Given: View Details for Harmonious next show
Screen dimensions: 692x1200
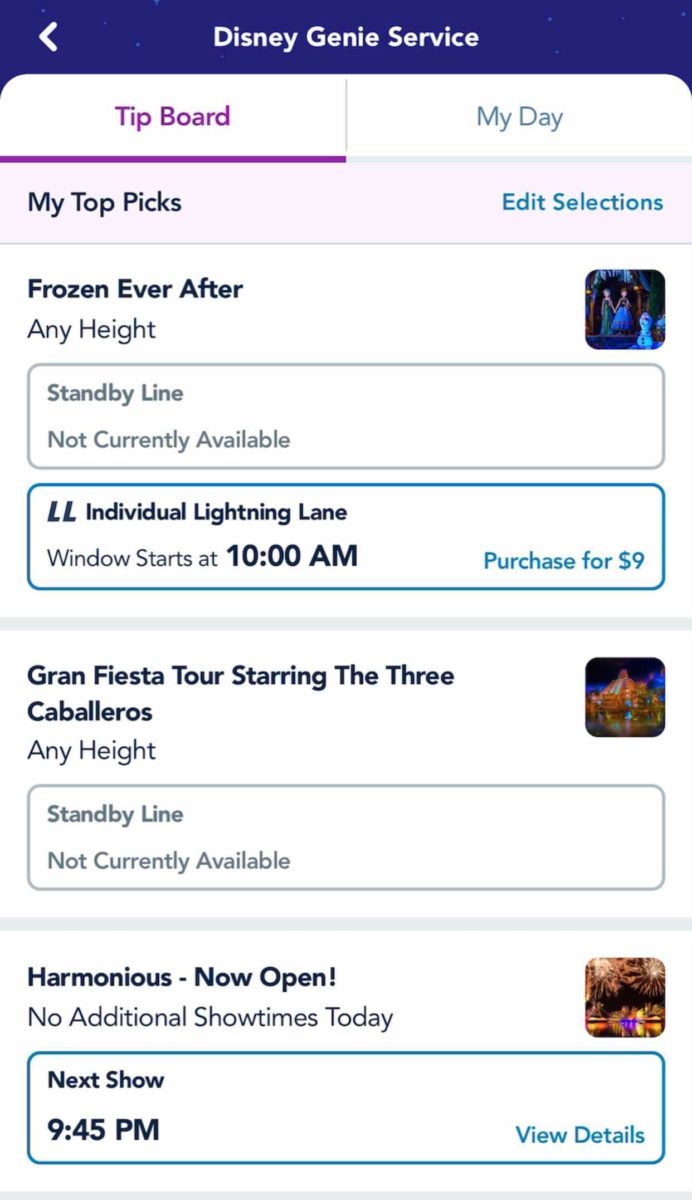Looking at the screenshot, I should [580, 1135].
